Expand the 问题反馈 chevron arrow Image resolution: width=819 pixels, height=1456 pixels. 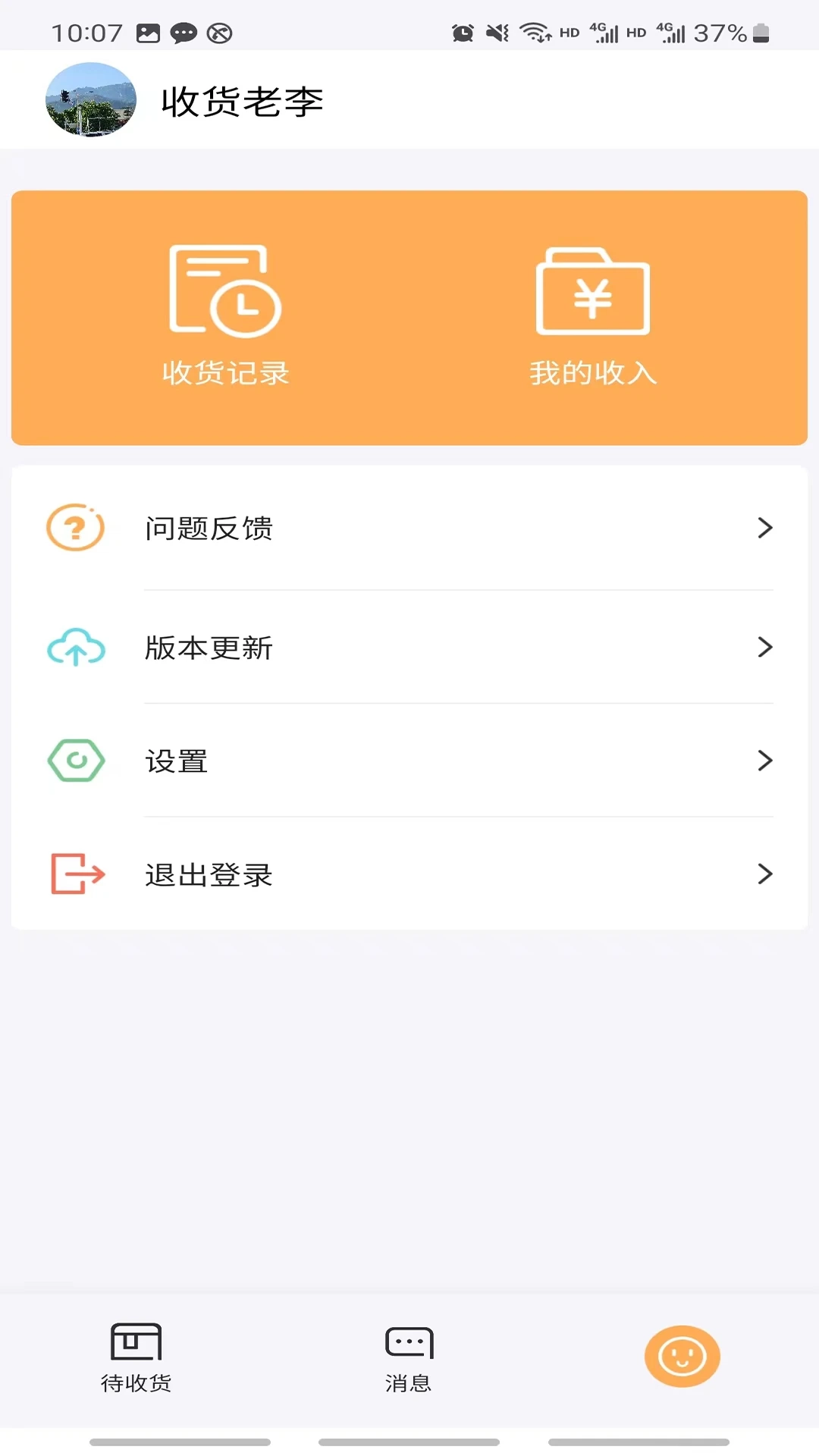click(x=764, y=529)
